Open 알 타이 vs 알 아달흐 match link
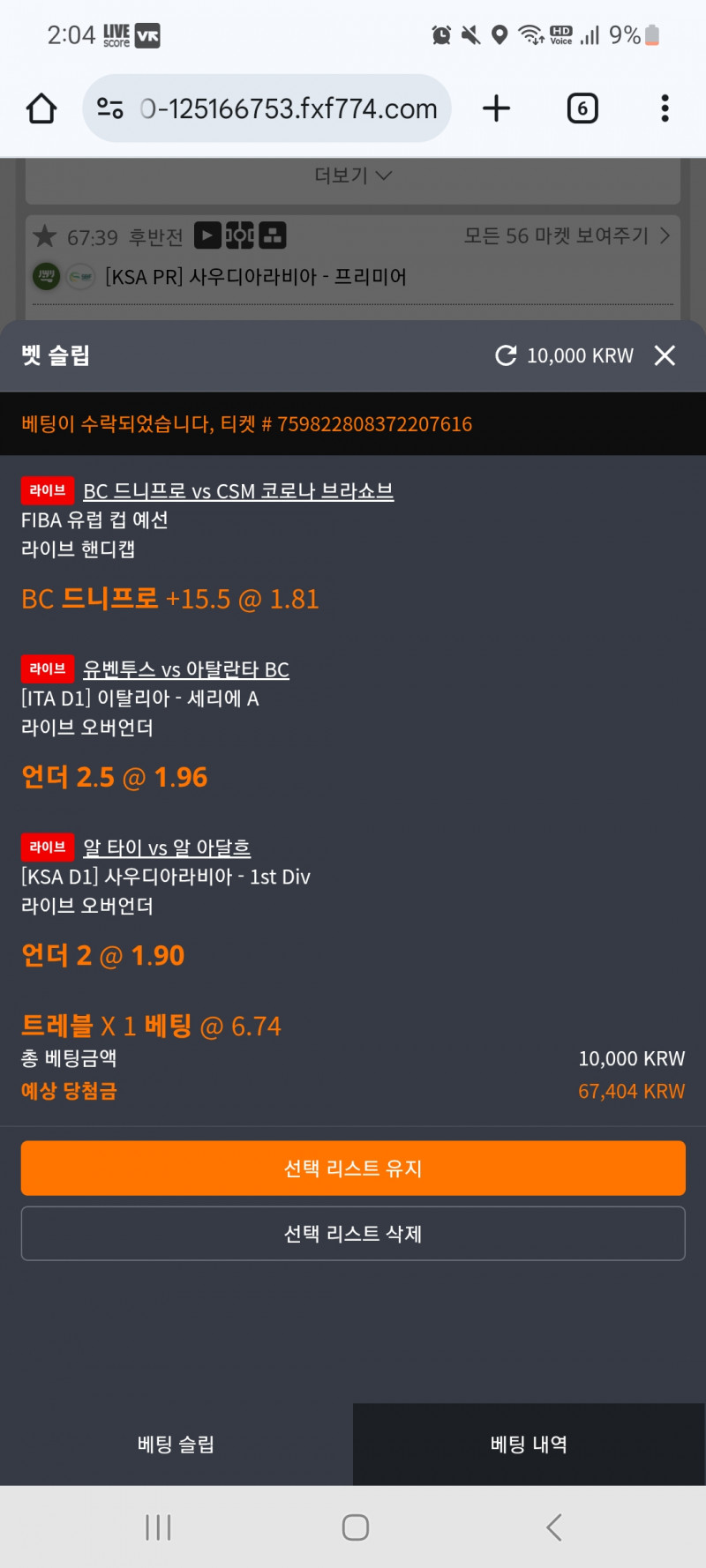Screen dimensions: 706x1568 [167, 848]
